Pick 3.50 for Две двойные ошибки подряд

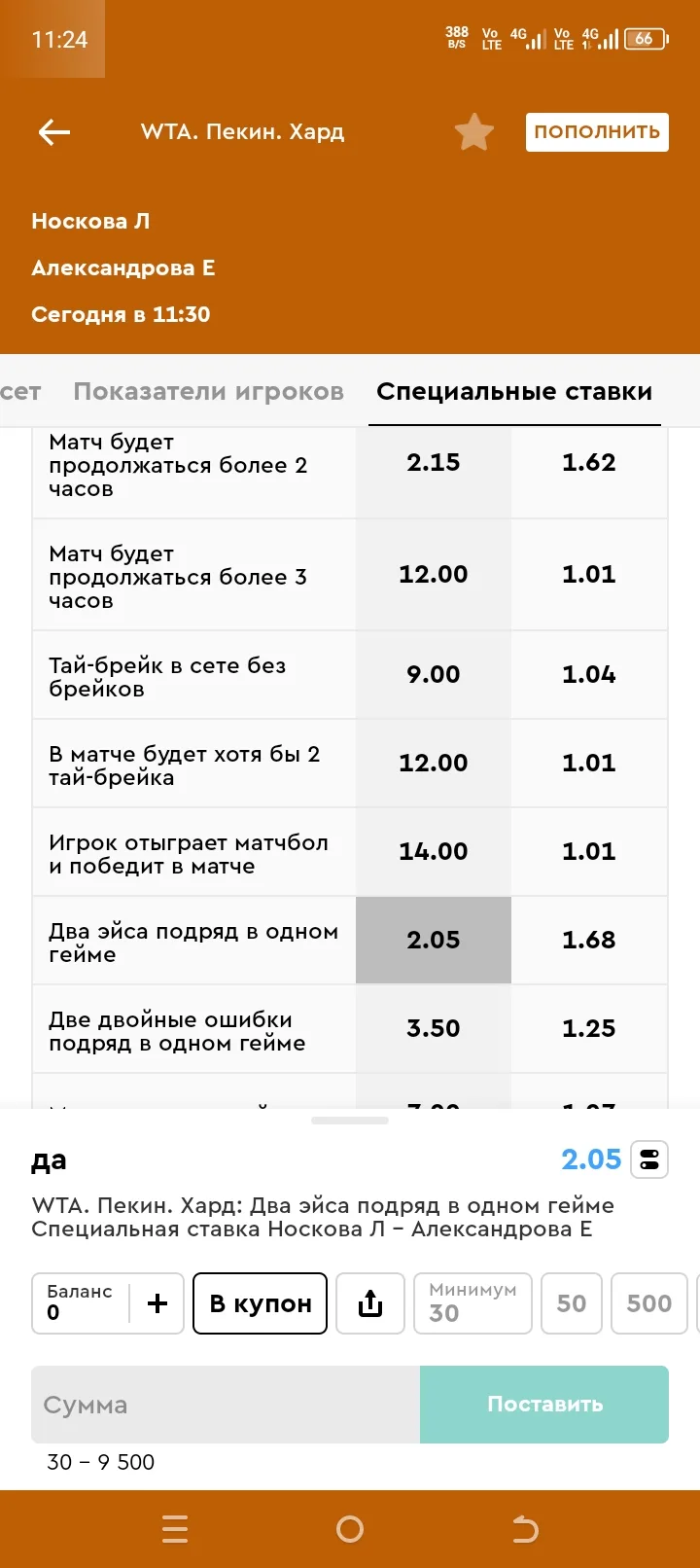click(434, 1029)
